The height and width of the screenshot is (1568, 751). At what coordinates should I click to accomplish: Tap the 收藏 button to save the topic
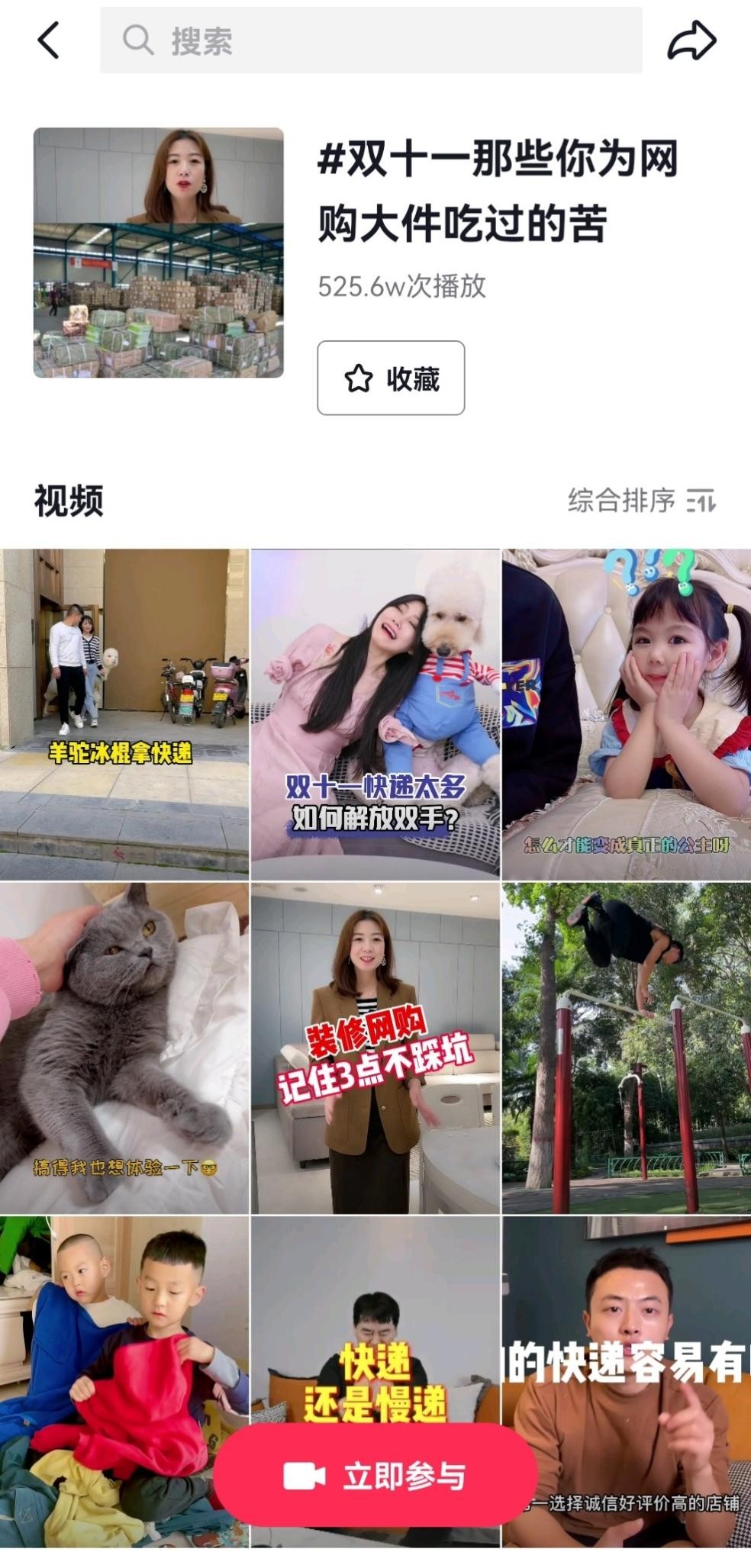391,378
